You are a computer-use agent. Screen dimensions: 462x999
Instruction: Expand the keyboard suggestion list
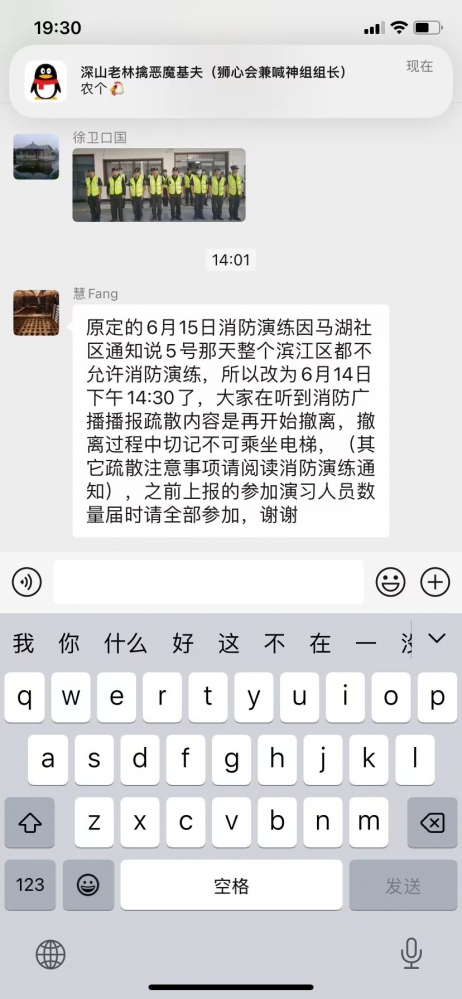437,638
